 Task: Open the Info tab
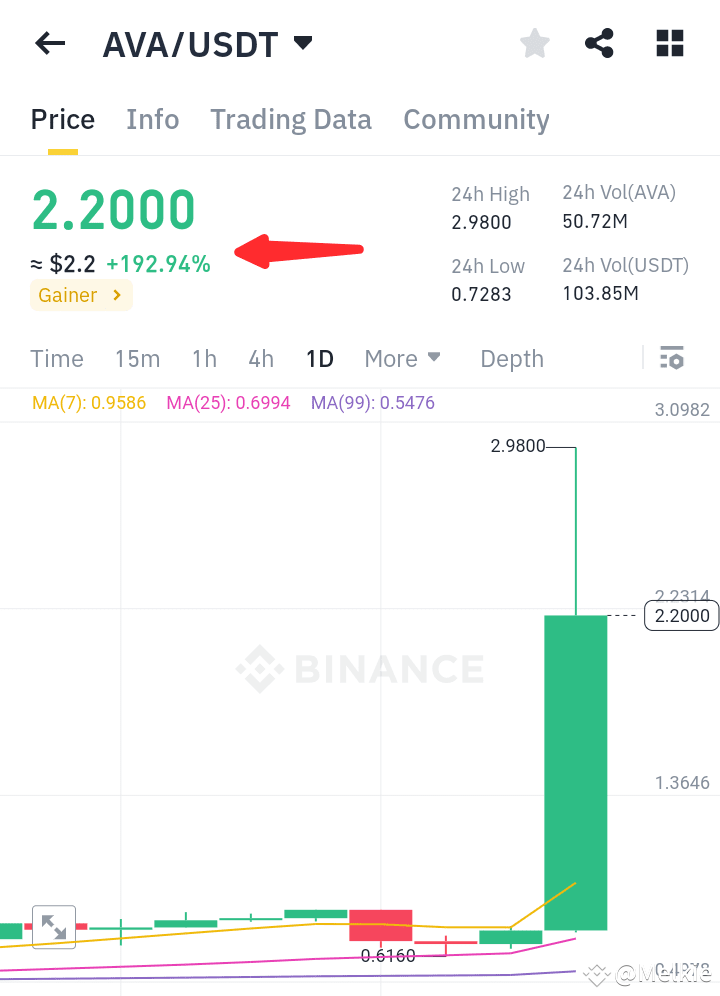[x=152, y=119]
